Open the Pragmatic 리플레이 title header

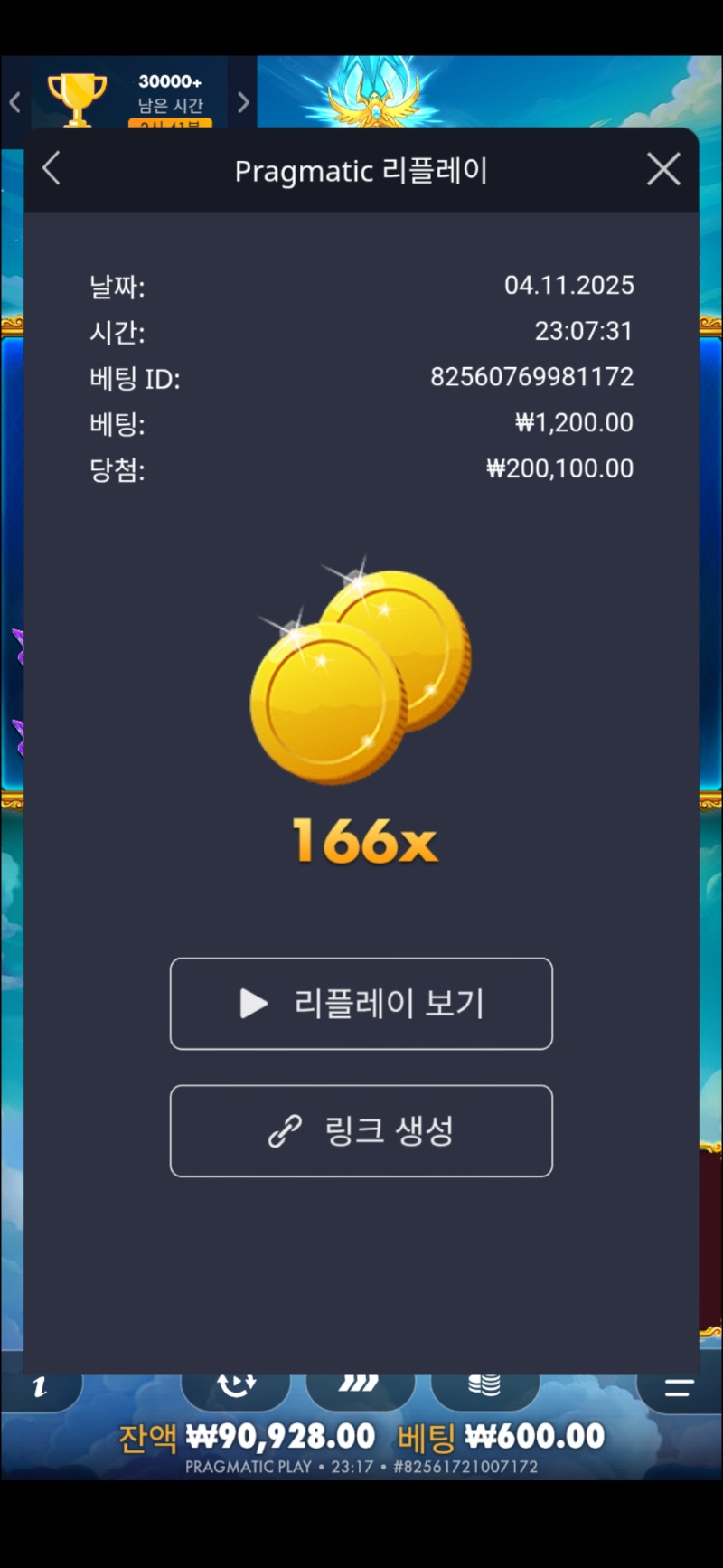[x=361, y=170]
